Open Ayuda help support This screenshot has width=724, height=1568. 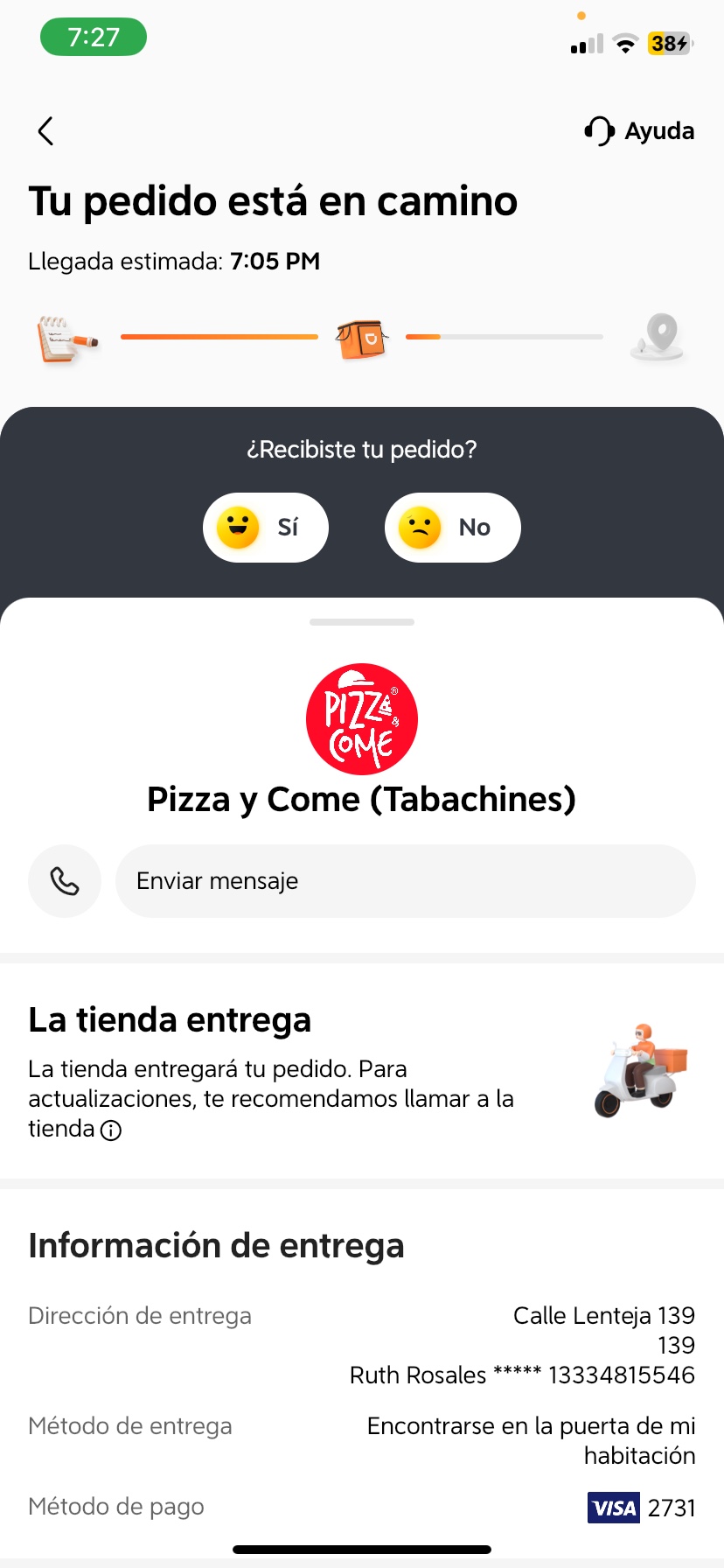pyautogui.click(x=639, y=131)
